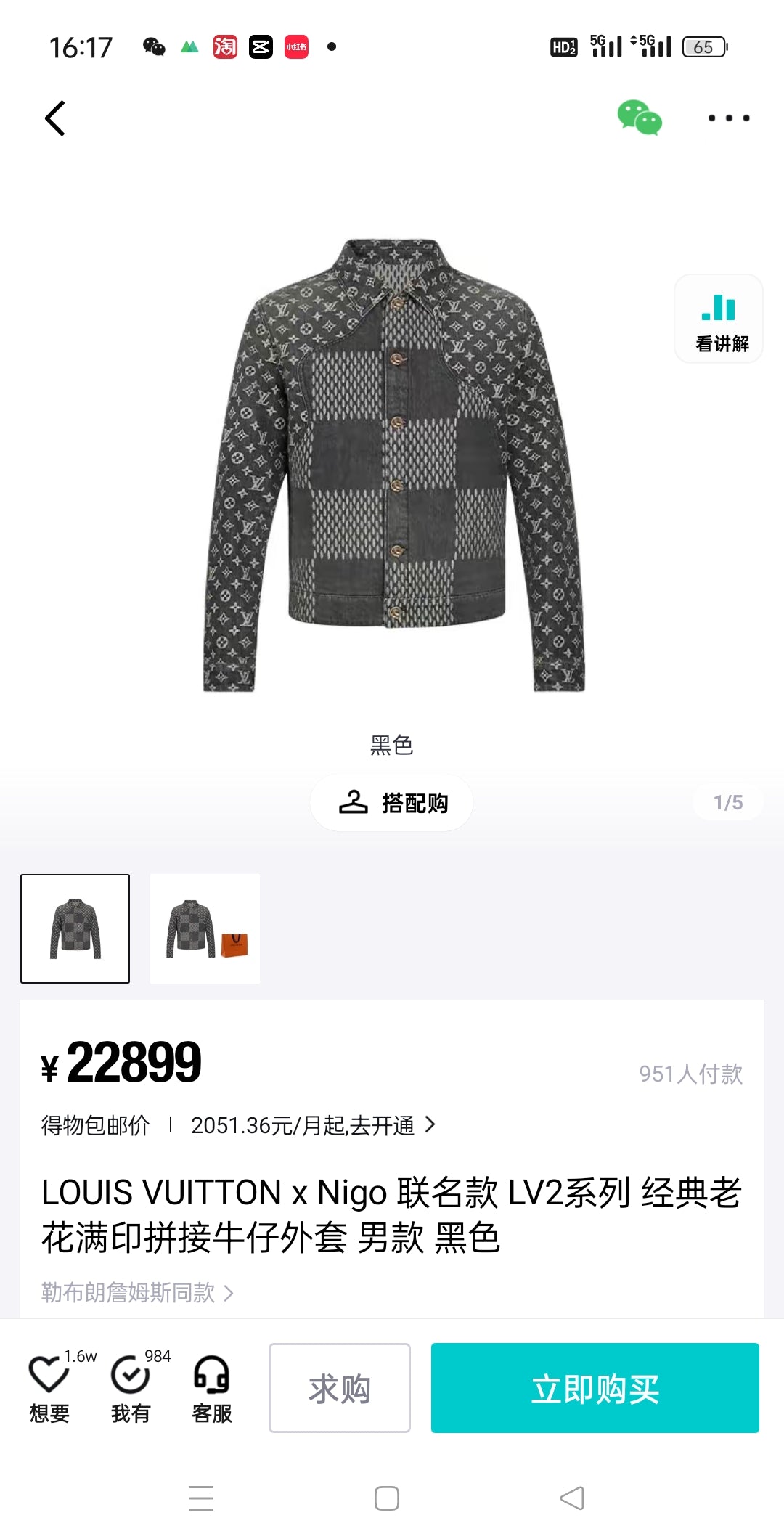Share the product via the WeChat icon
Viewport: 784px width, 1539px height.
(x=639, y=118)
